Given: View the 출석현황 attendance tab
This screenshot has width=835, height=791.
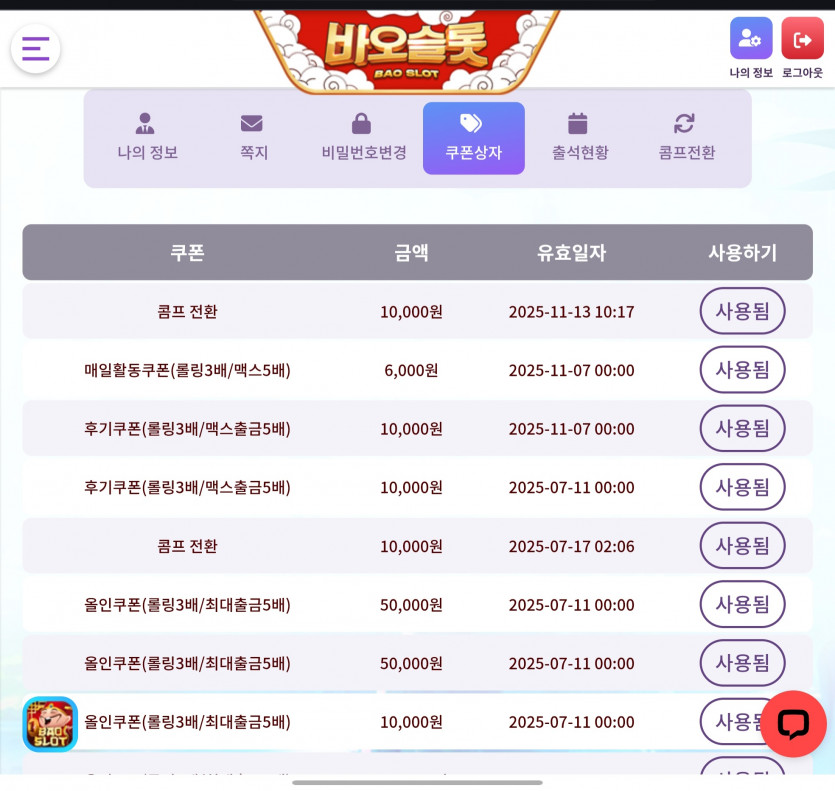Looking at the screenshot, I should (580, 138).
